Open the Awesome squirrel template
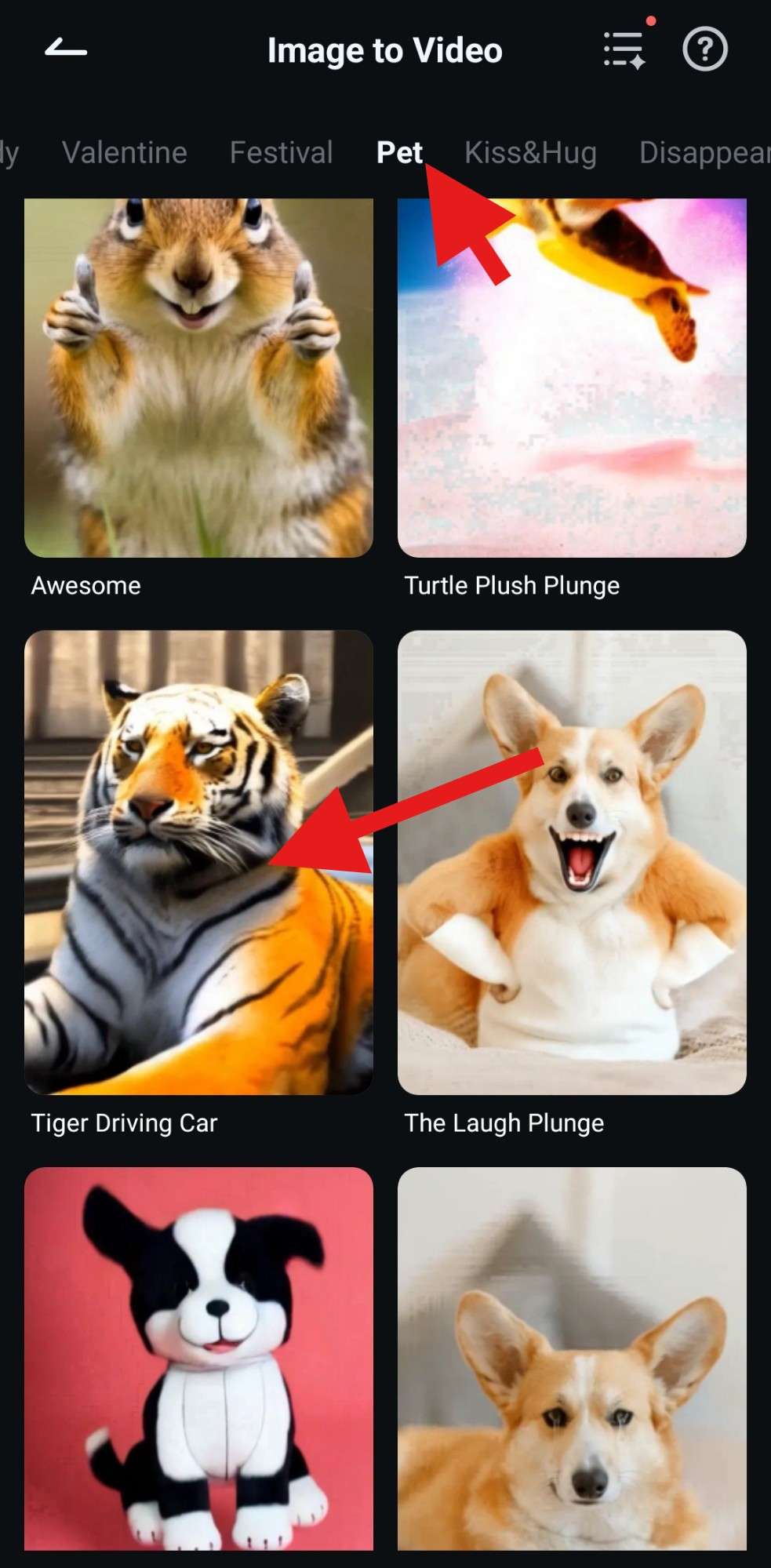The image size is (771, 1568). click(198, 377)
